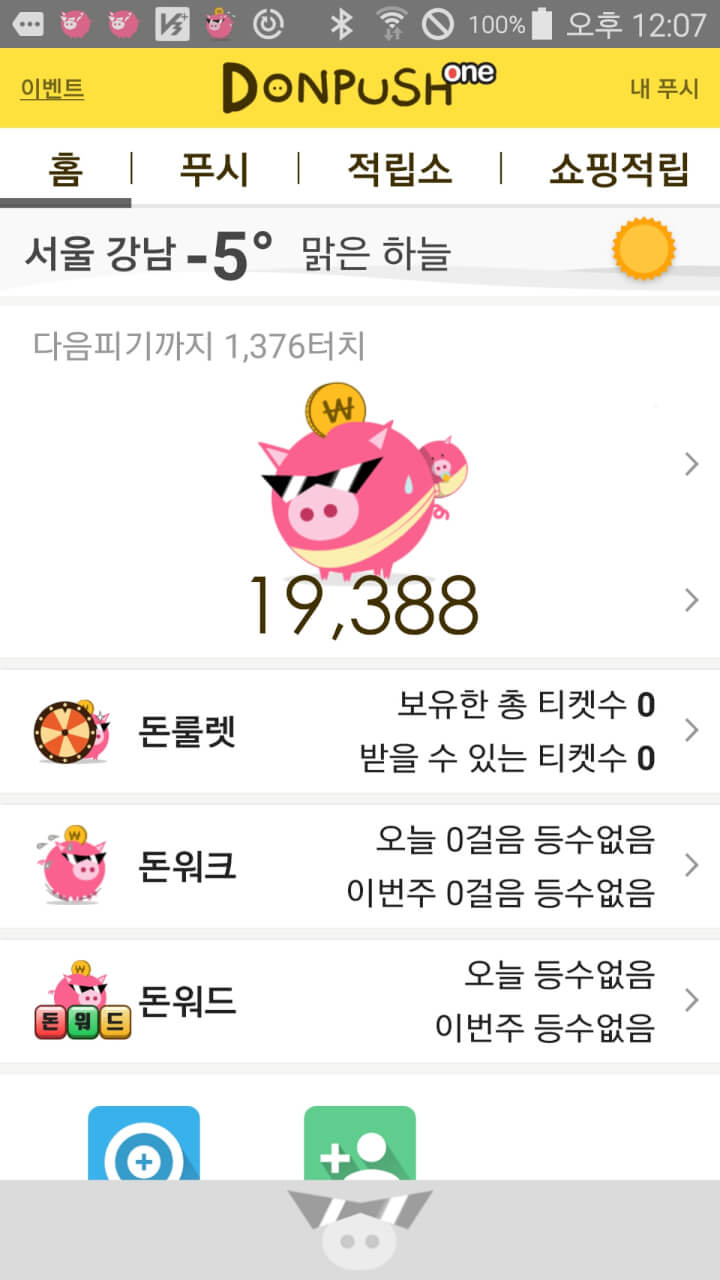Switch to the 푸시 tab

(x=214, y=169)
